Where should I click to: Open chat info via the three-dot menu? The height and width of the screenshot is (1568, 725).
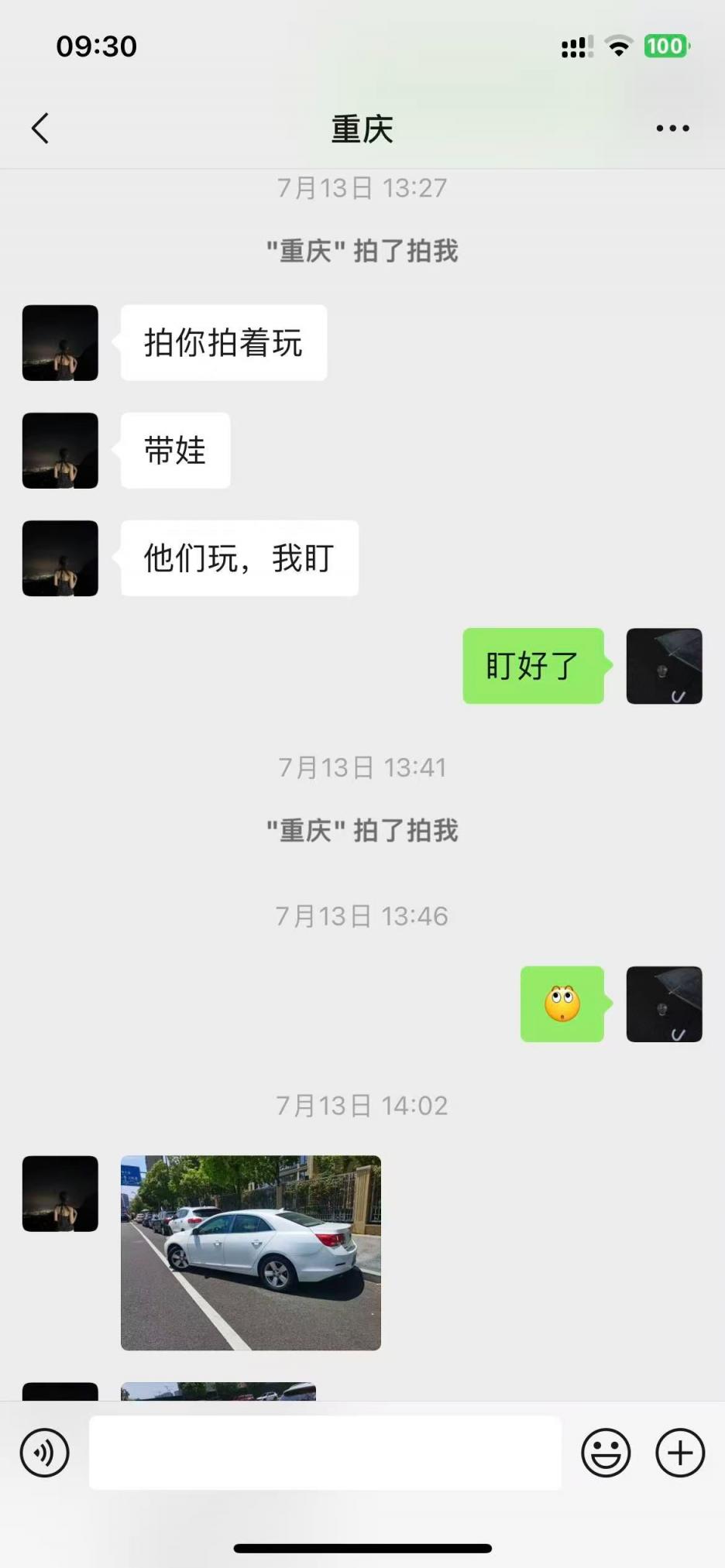(672, 129)
